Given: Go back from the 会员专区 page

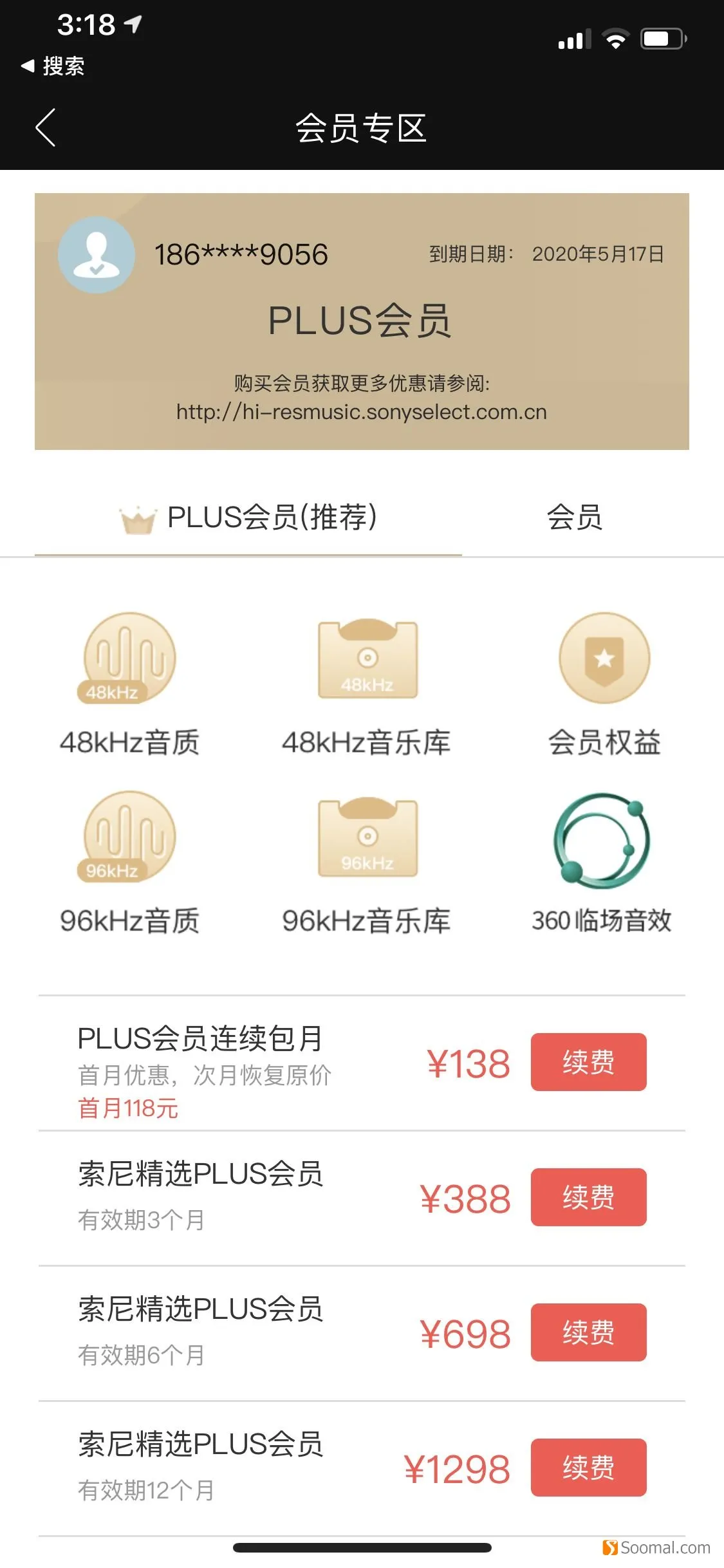Looking at the screenshot, I should [45, 127].
